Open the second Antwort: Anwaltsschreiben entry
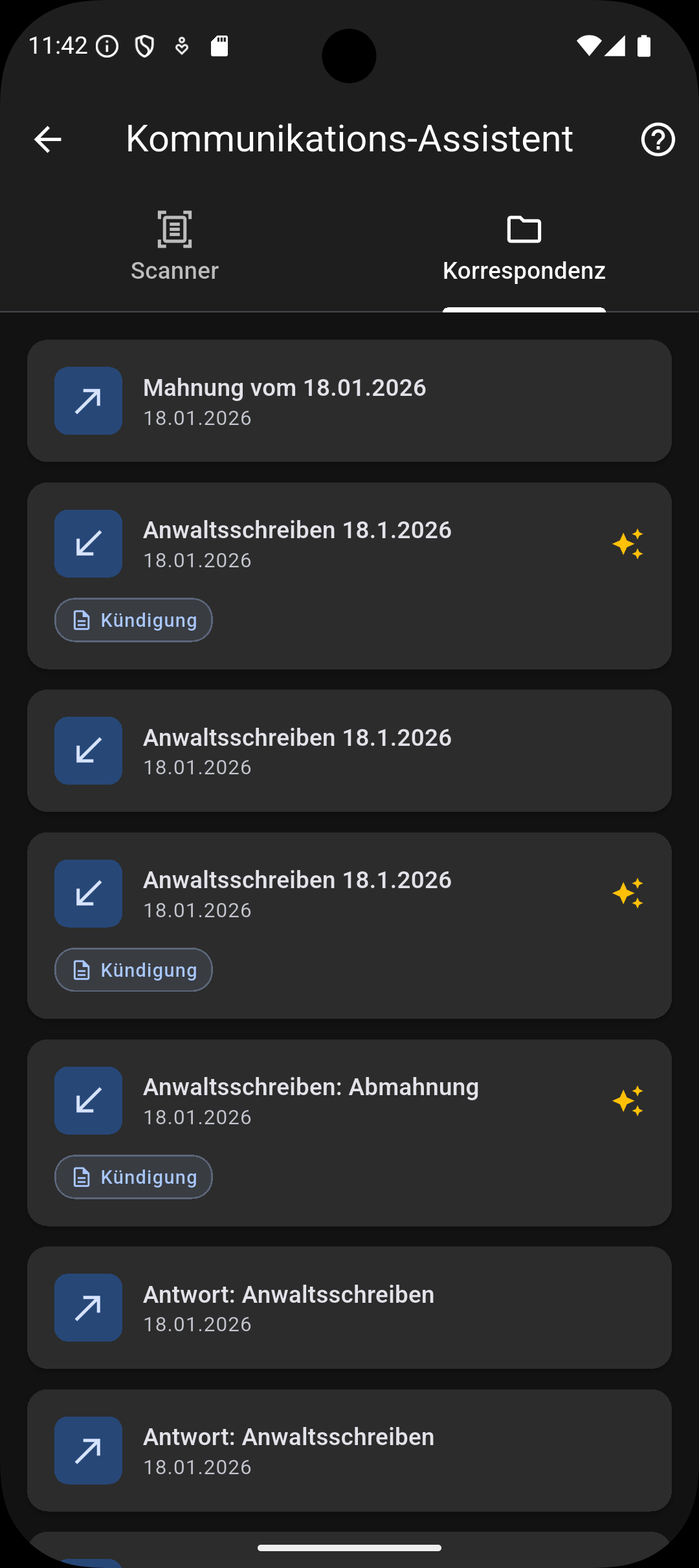 tap(349, 1450)
